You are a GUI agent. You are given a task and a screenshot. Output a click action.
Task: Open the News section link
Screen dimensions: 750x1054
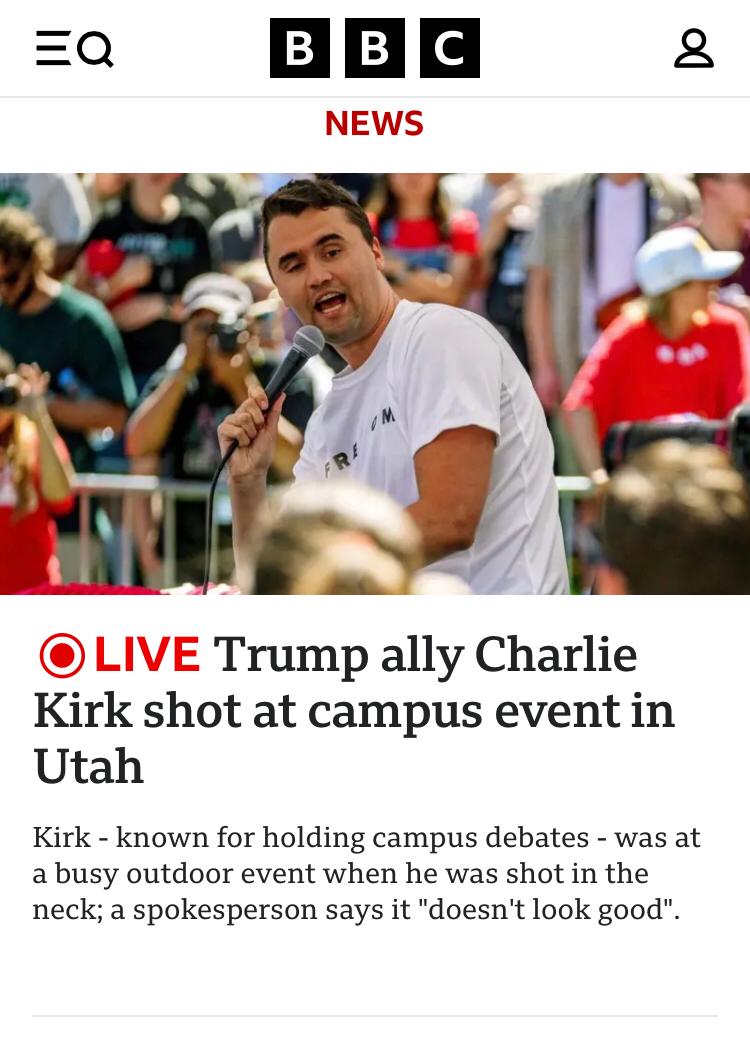[374, 124]
